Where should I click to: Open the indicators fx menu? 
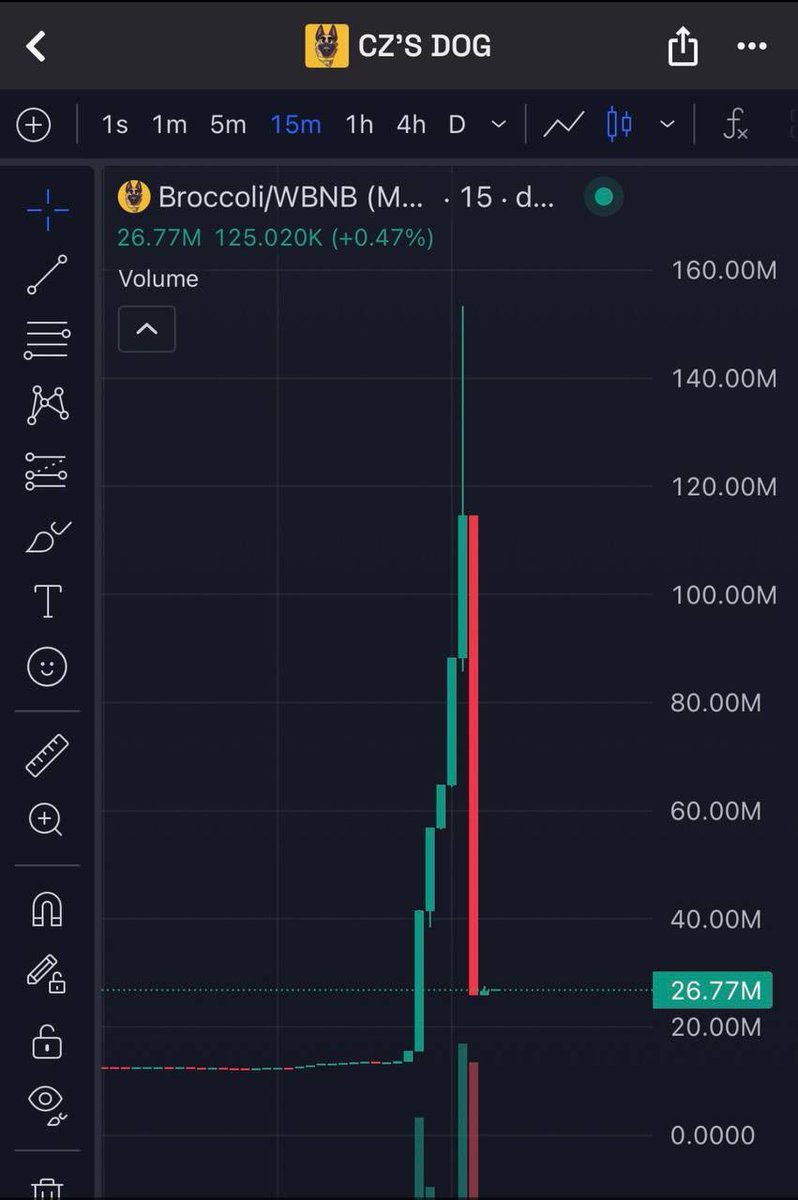click(736, 125)
